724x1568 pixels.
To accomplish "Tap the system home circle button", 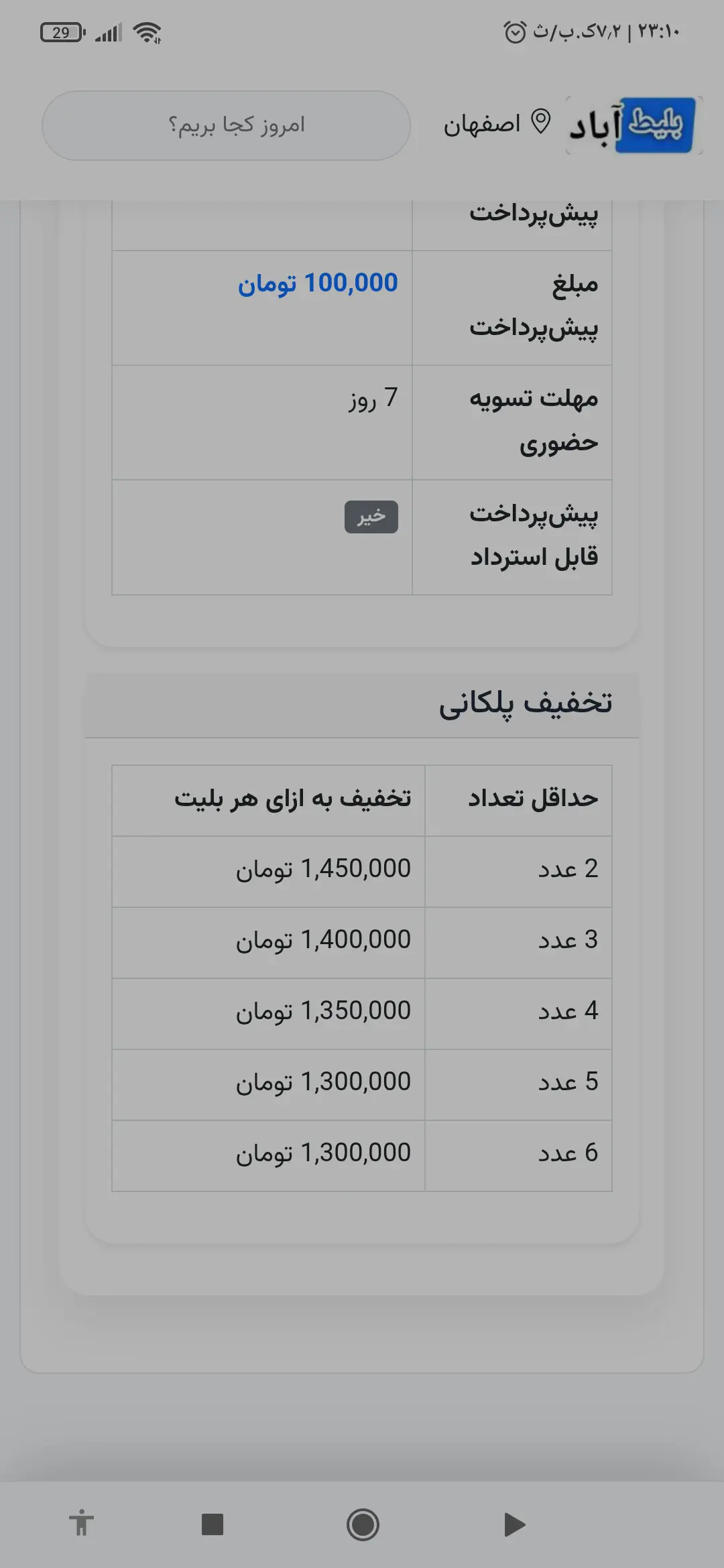I will pos(363,1524).
